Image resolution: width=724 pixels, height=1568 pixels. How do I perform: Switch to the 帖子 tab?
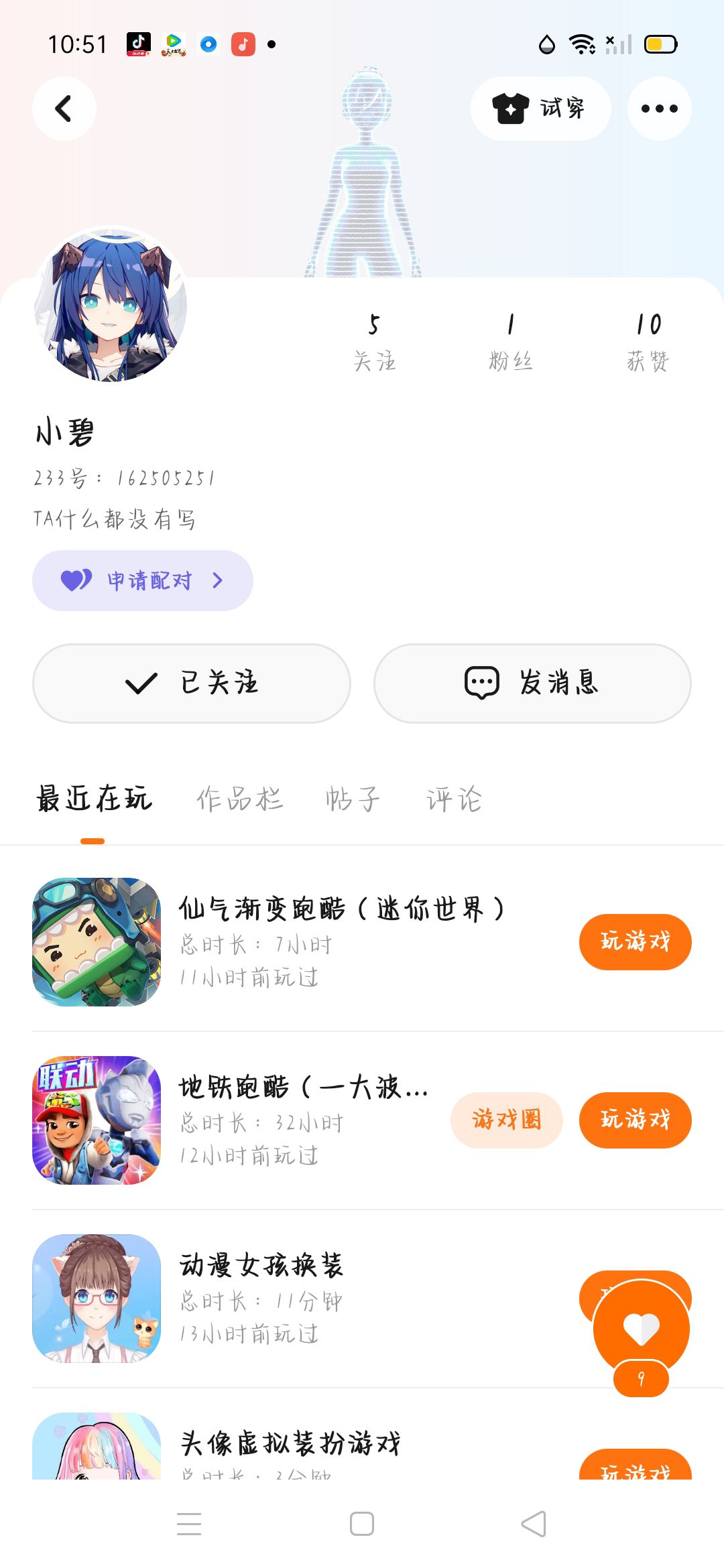(x=353, y=799)
